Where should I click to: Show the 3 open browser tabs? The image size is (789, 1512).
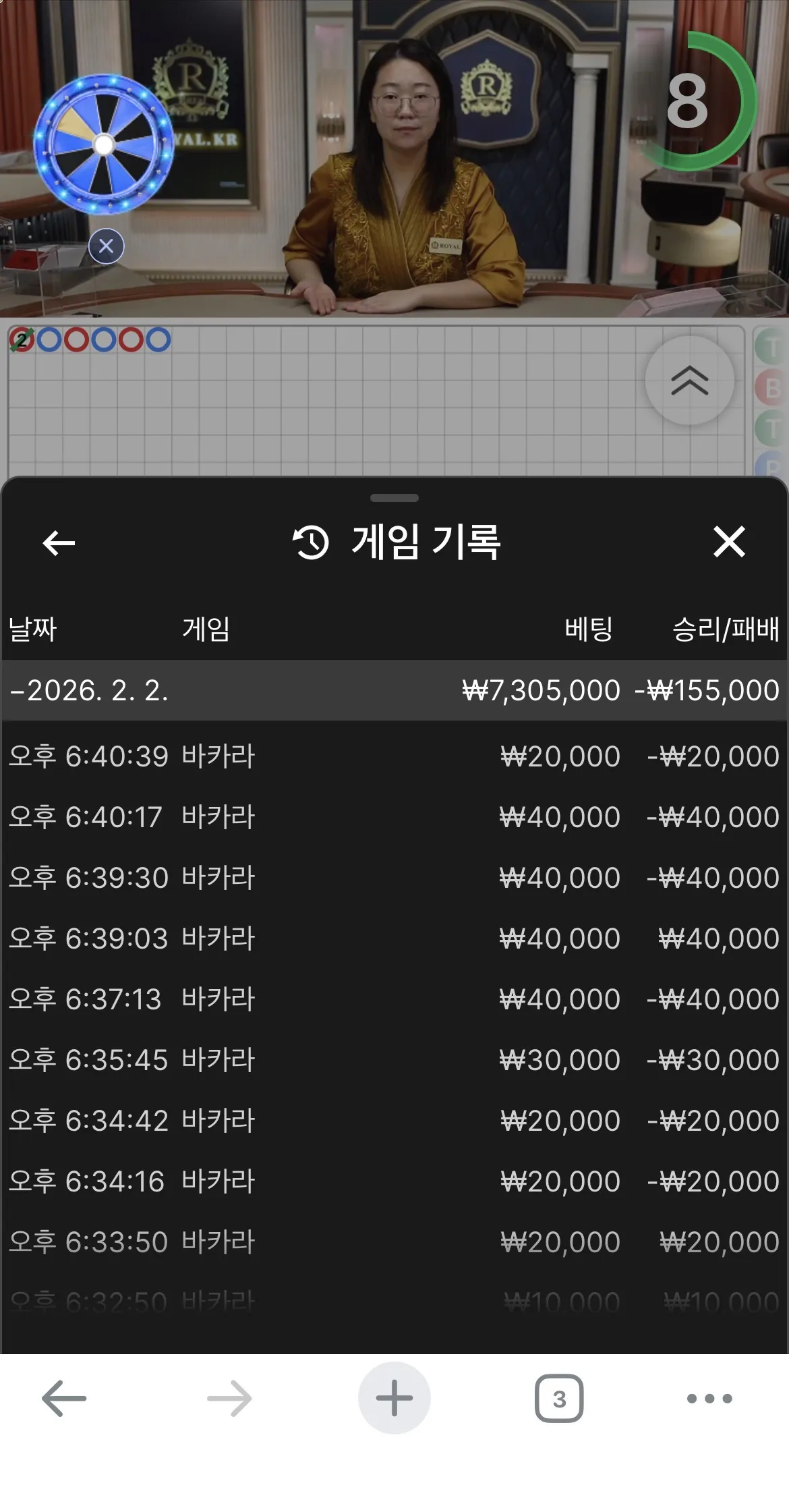point(559,1399)
